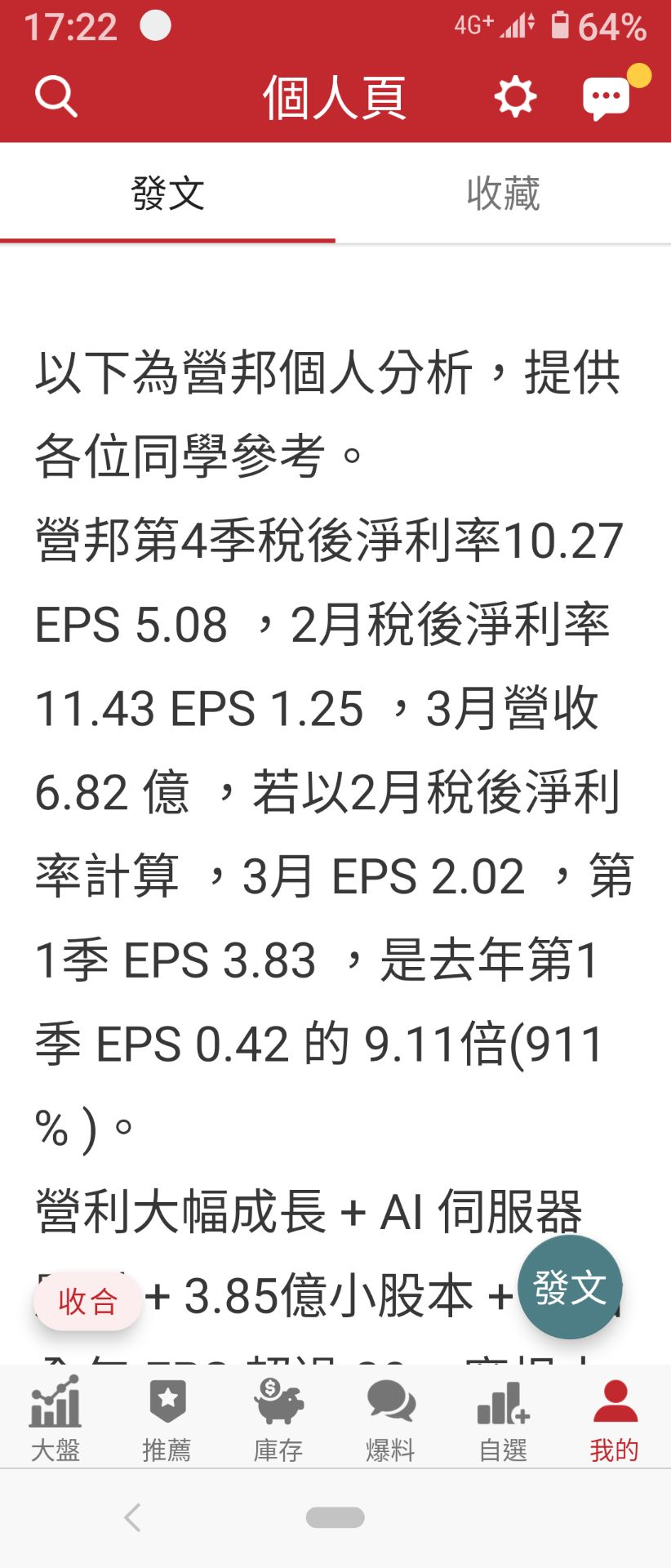The image size is (671, 1568).
Task: Open the search icon
Action: [56, 97]
